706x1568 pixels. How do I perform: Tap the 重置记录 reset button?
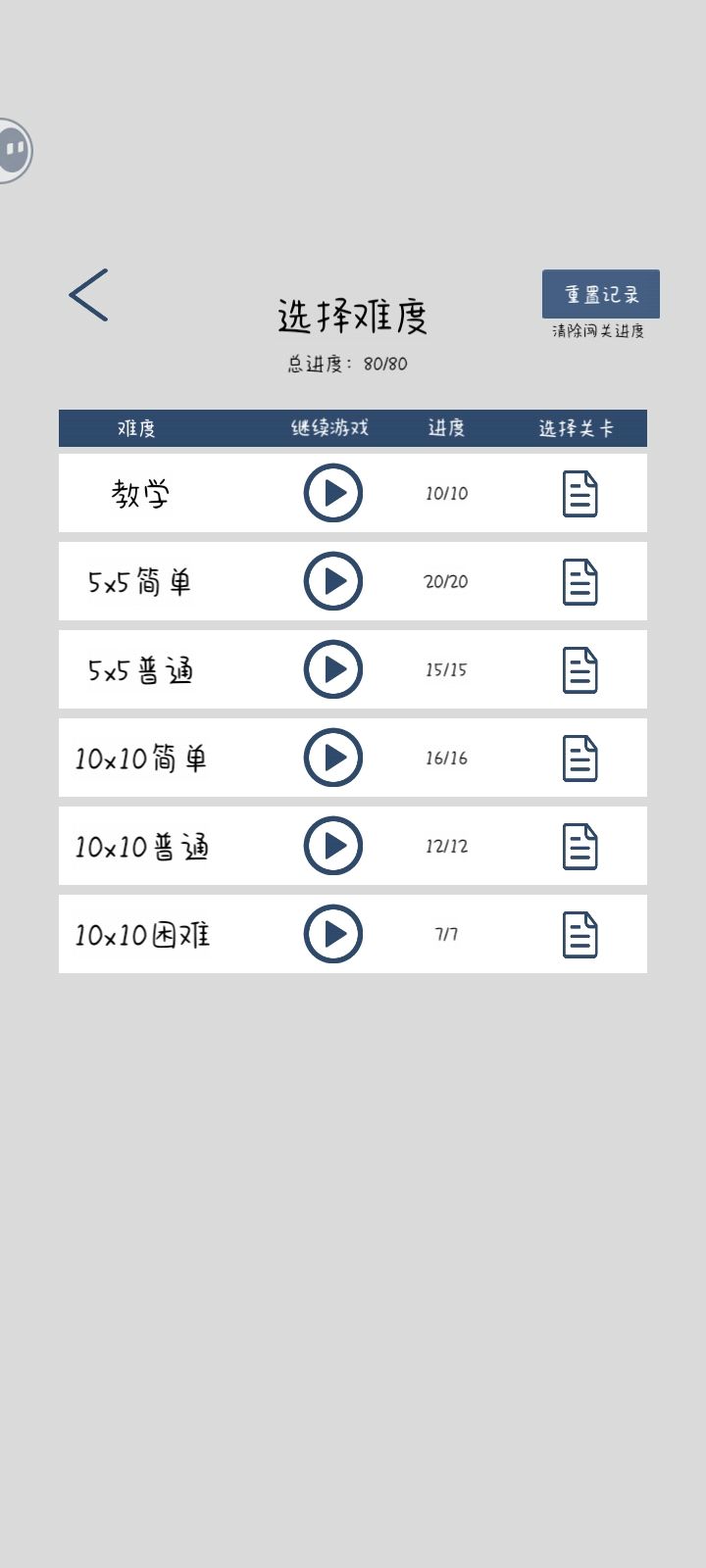(600, 294)
